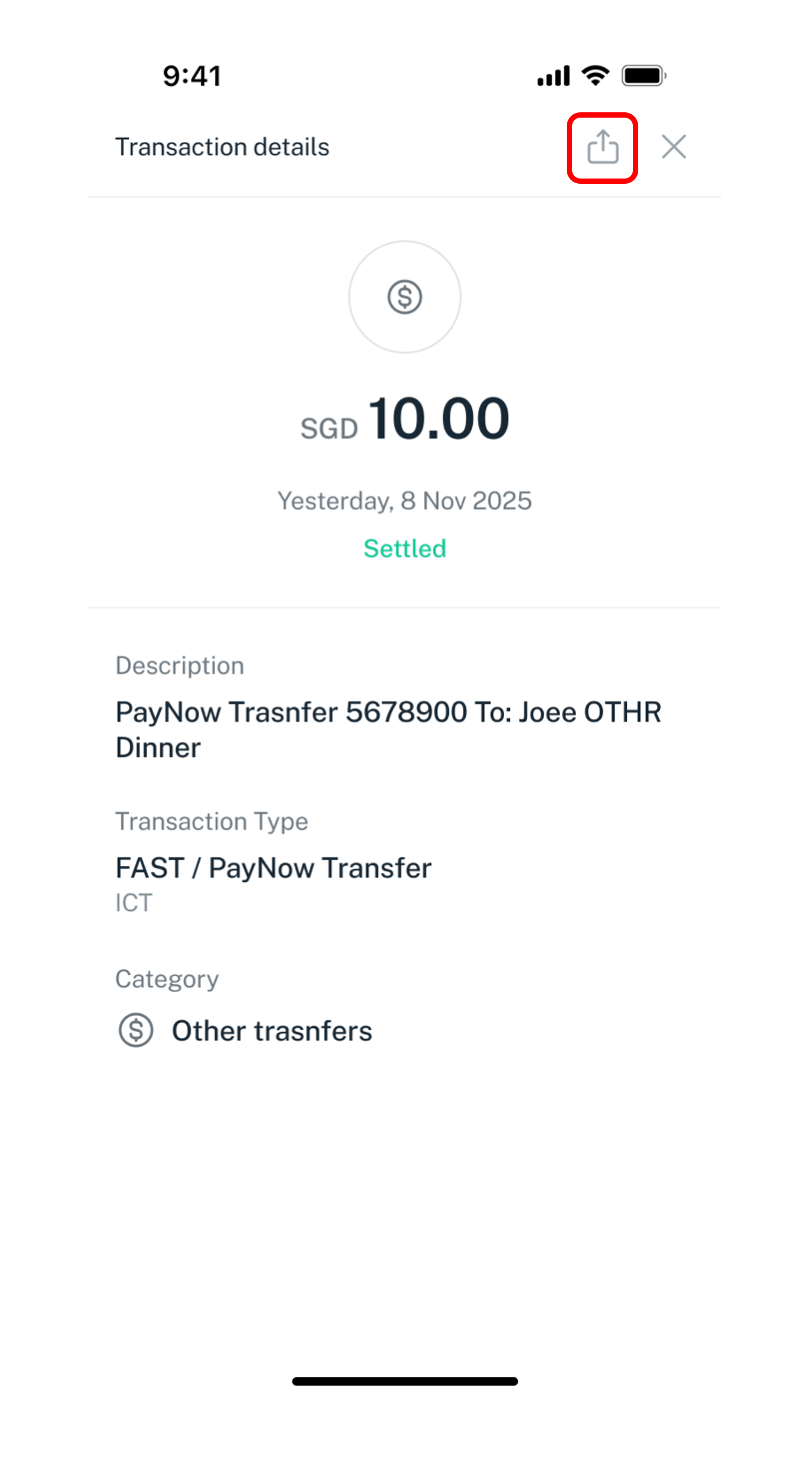Select the green Settled indicator
Screen dimensions: 812x1463
(405, 548)
